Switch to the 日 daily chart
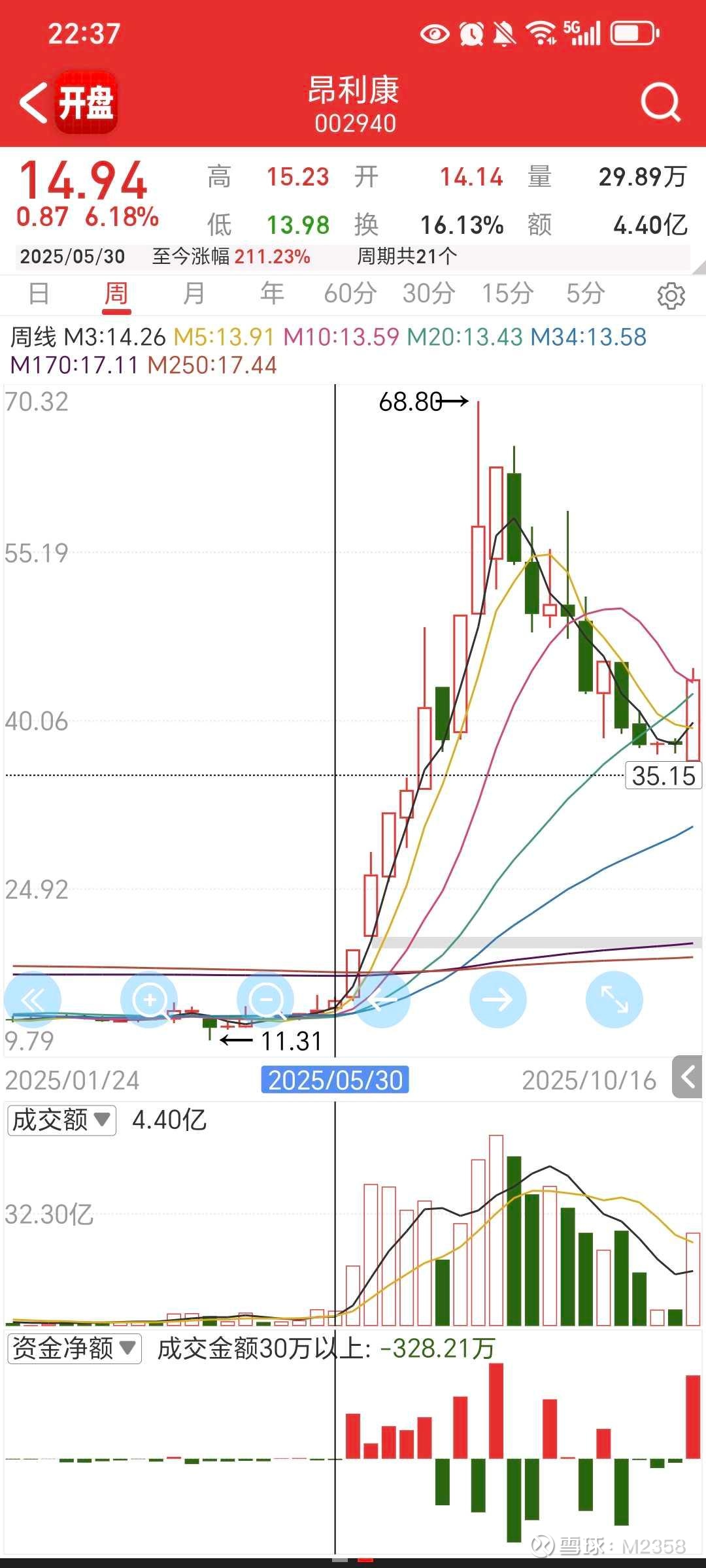The width and height of the screenshot is (706, 1568). (39, 294)
